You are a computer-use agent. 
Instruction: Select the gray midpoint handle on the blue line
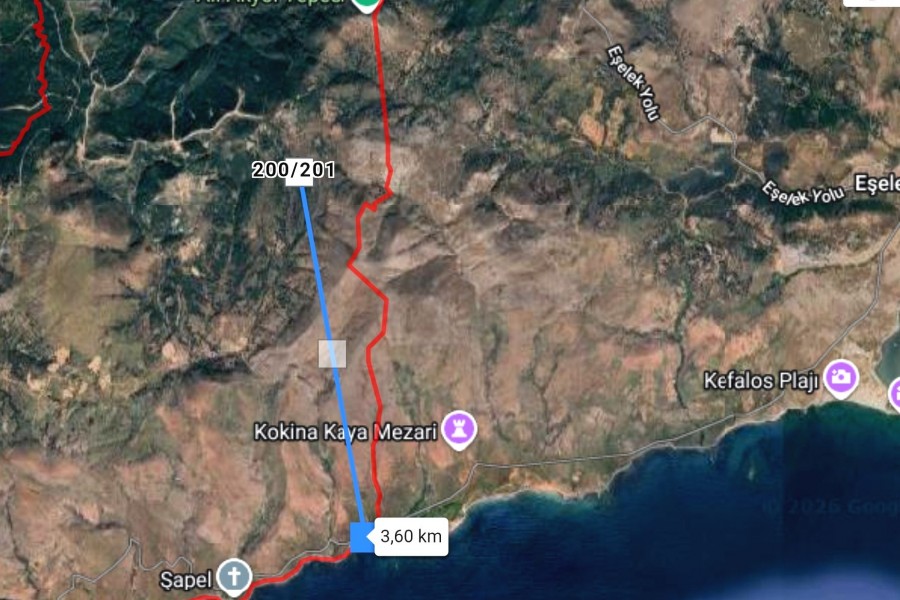[332, 353]
